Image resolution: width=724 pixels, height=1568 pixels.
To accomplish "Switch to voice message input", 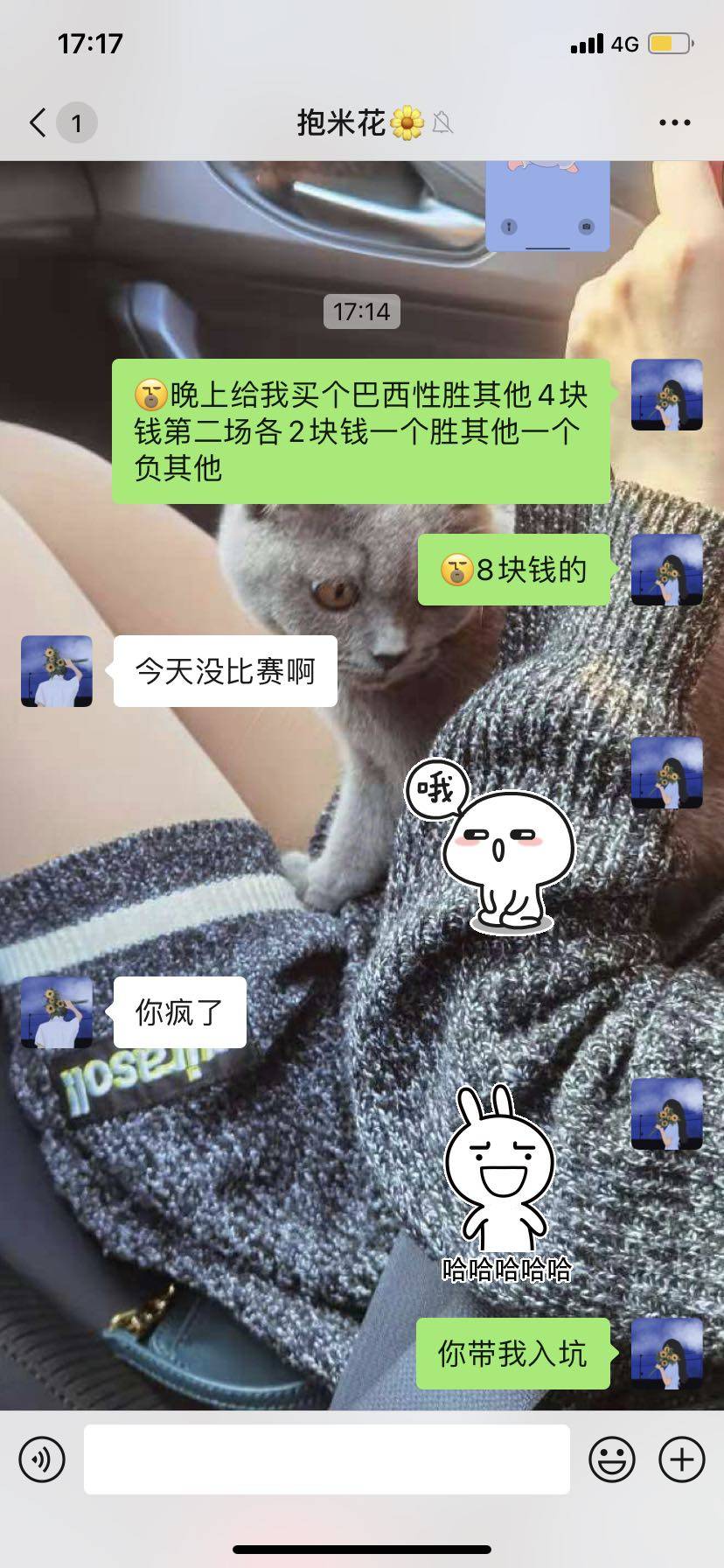I will 42,1459.
